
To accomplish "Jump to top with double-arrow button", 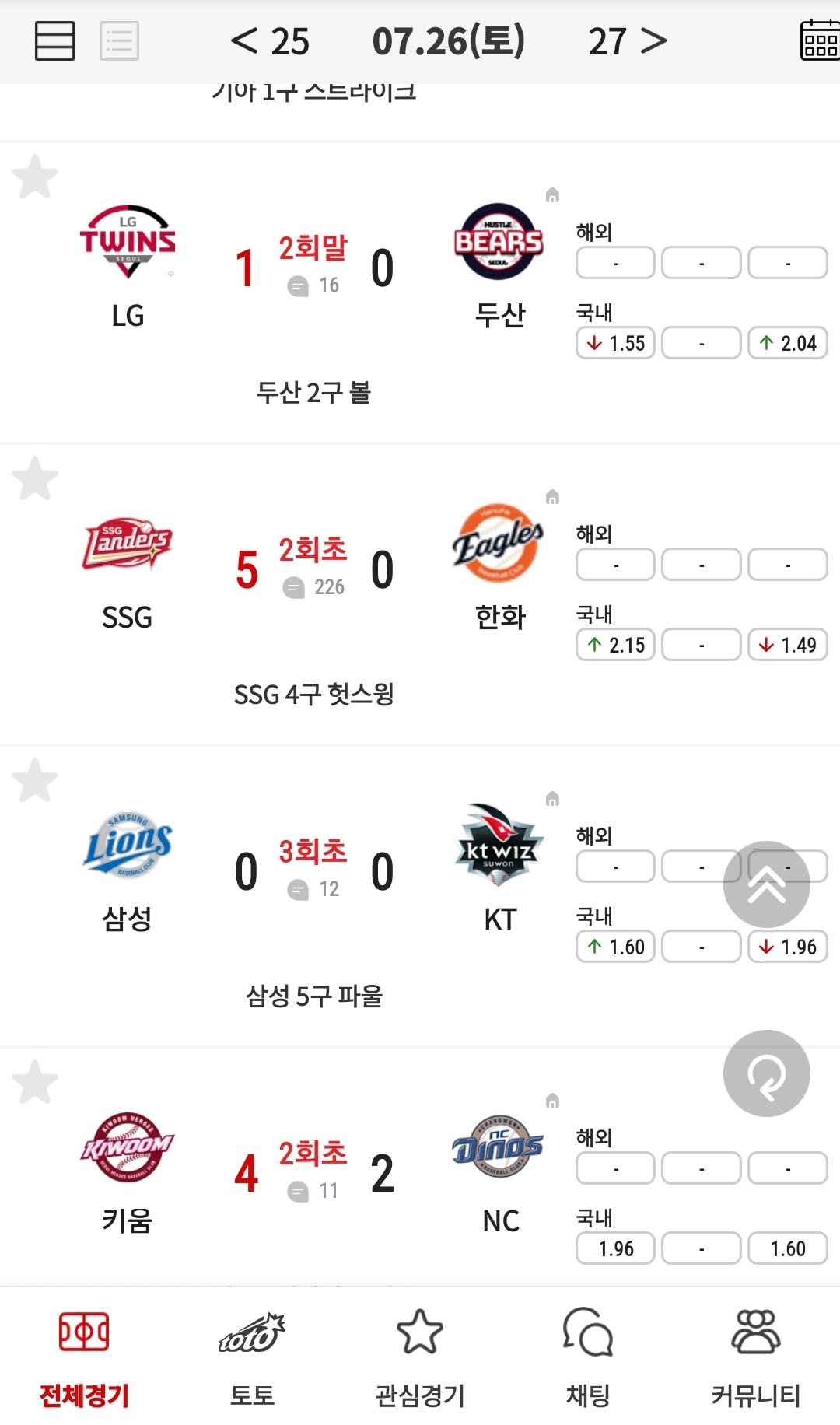I will [767, 884].
